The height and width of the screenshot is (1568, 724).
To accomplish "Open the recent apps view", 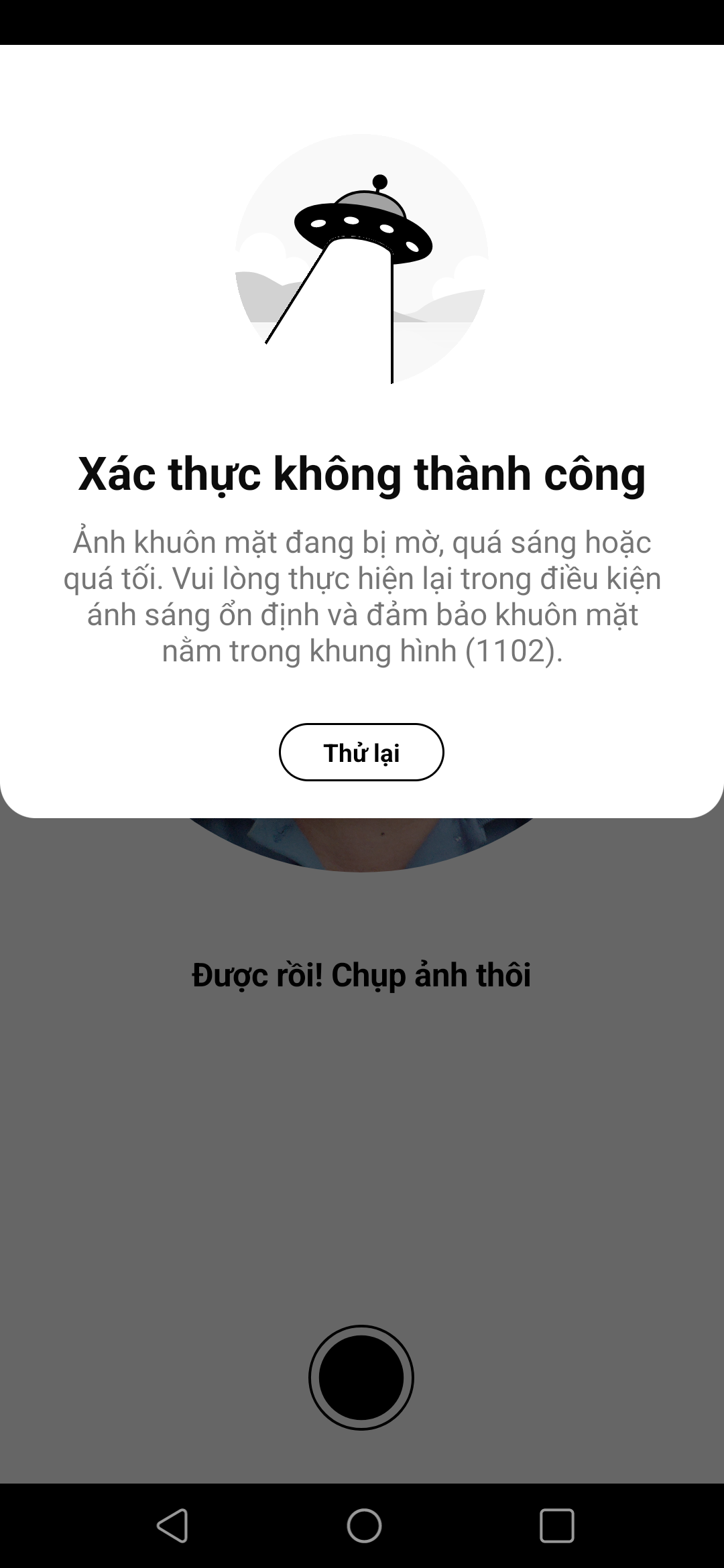I will point(556,1526).
